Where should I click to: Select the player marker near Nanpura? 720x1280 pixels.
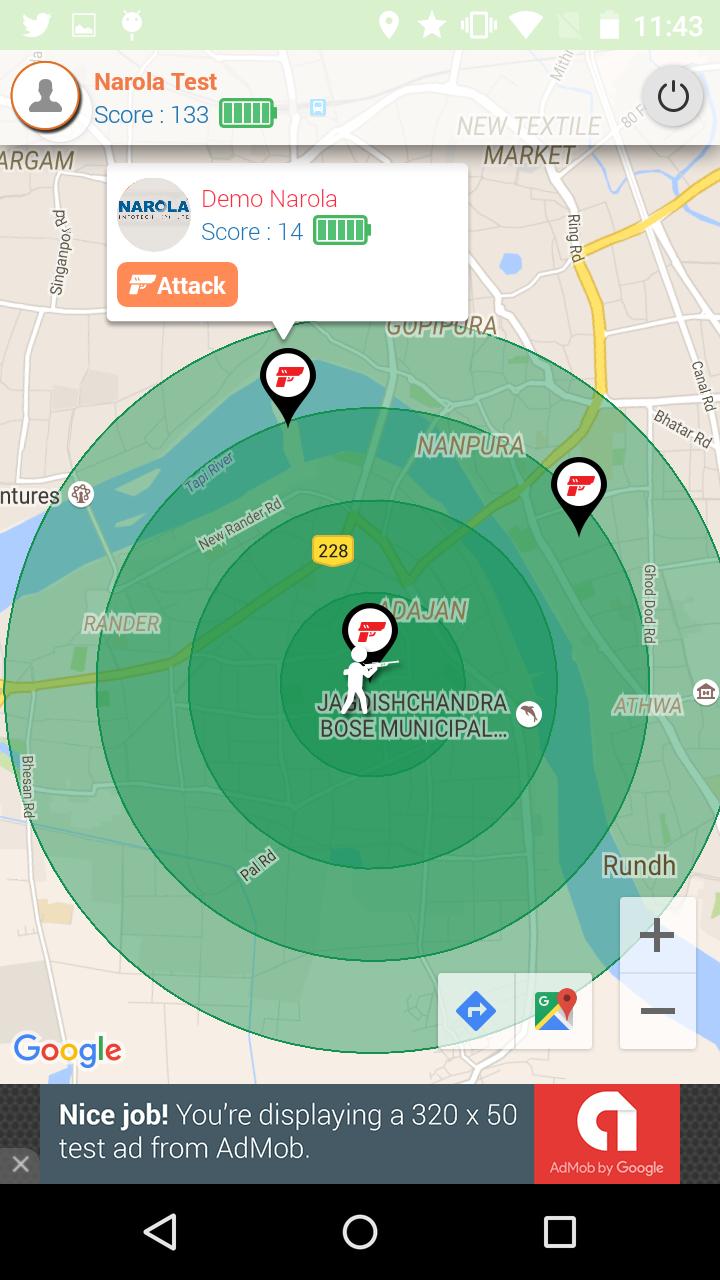point(579,489)
